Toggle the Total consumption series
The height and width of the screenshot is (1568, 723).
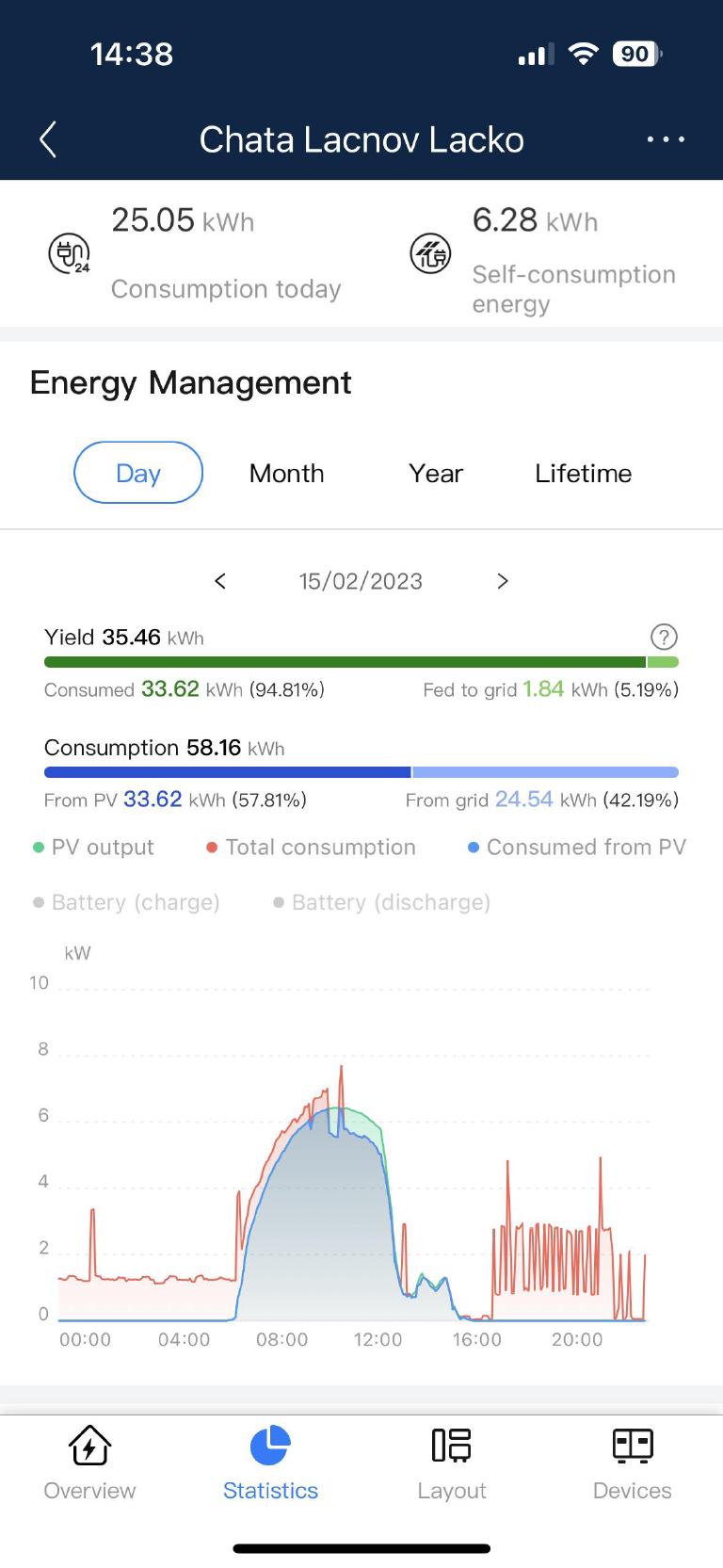(311, 848)
